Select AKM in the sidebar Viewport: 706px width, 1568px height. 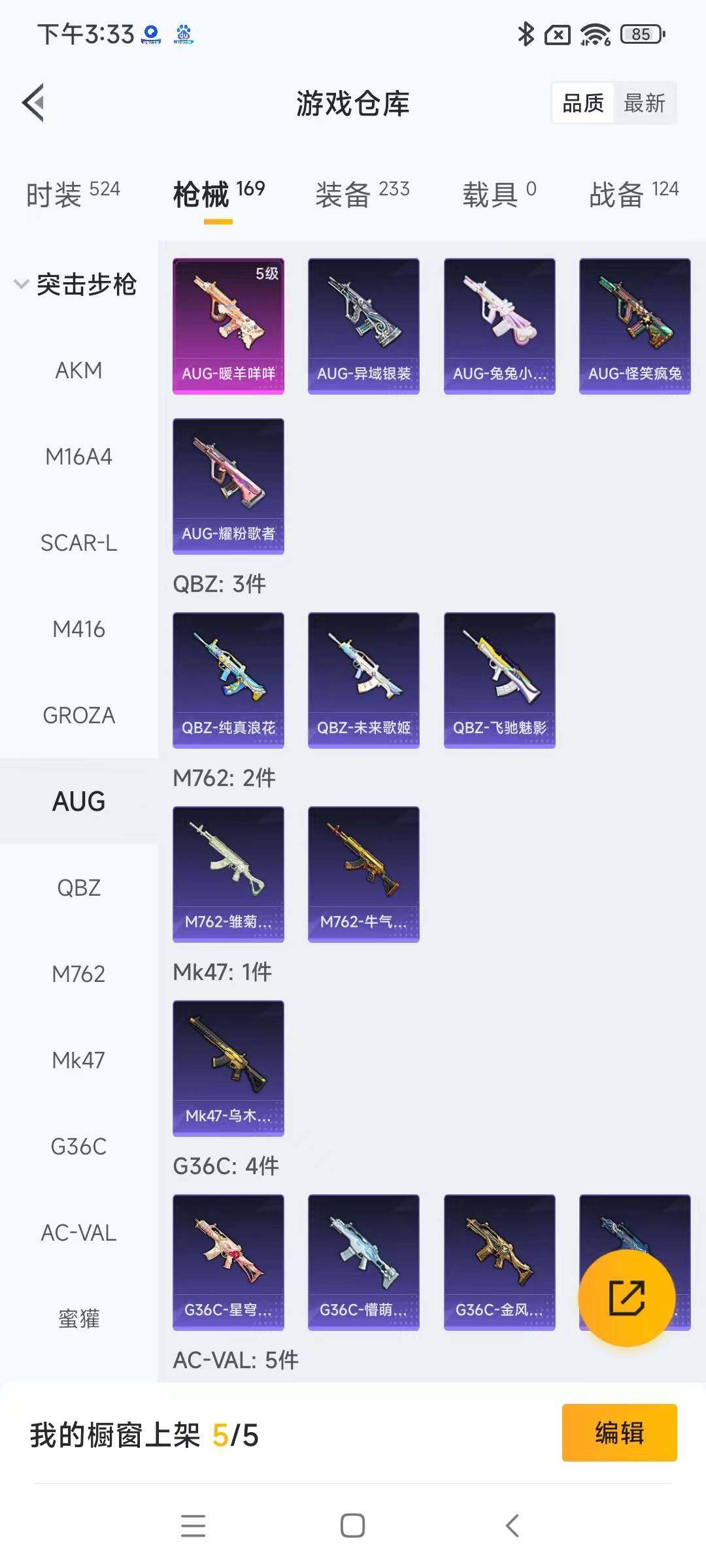78,370
